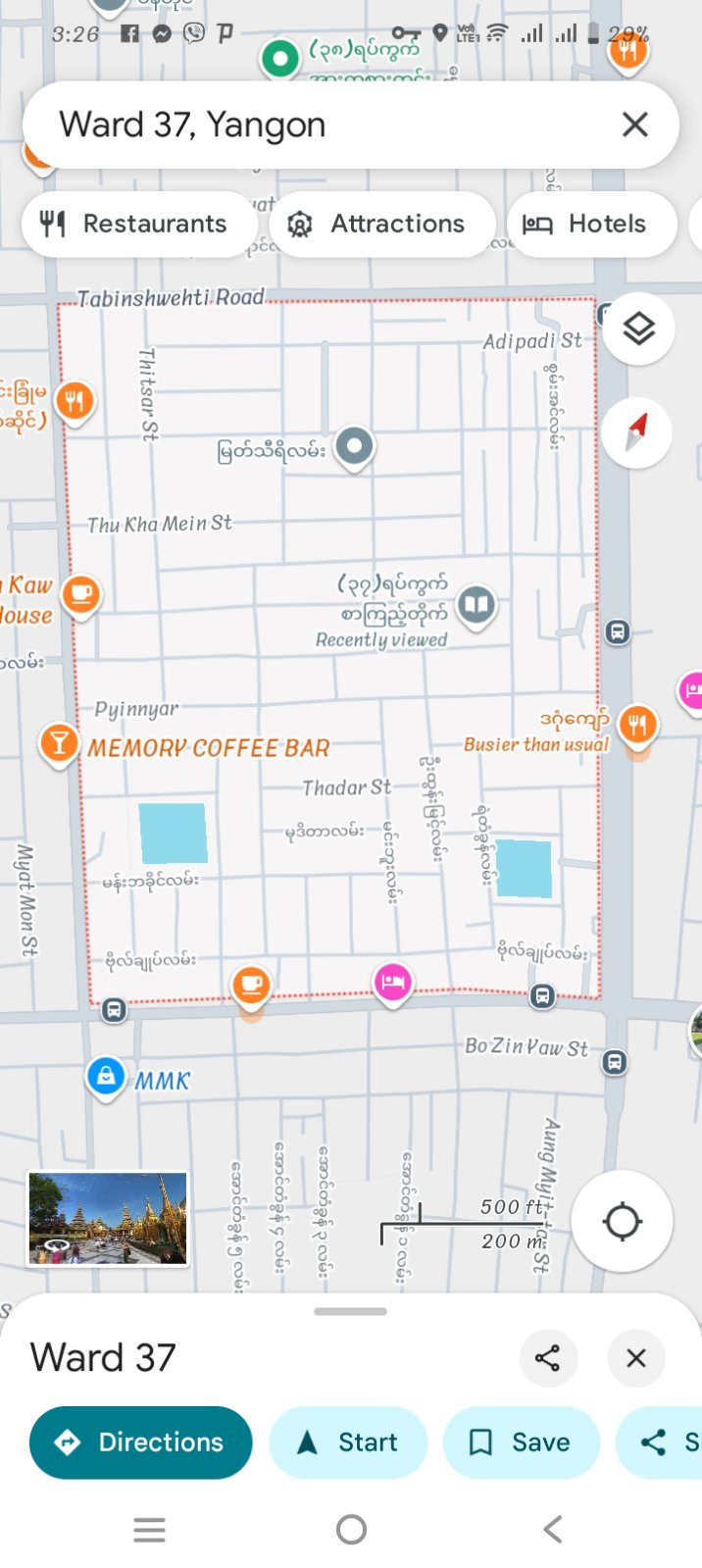Filter the map by Attractions

pos(381,224)
